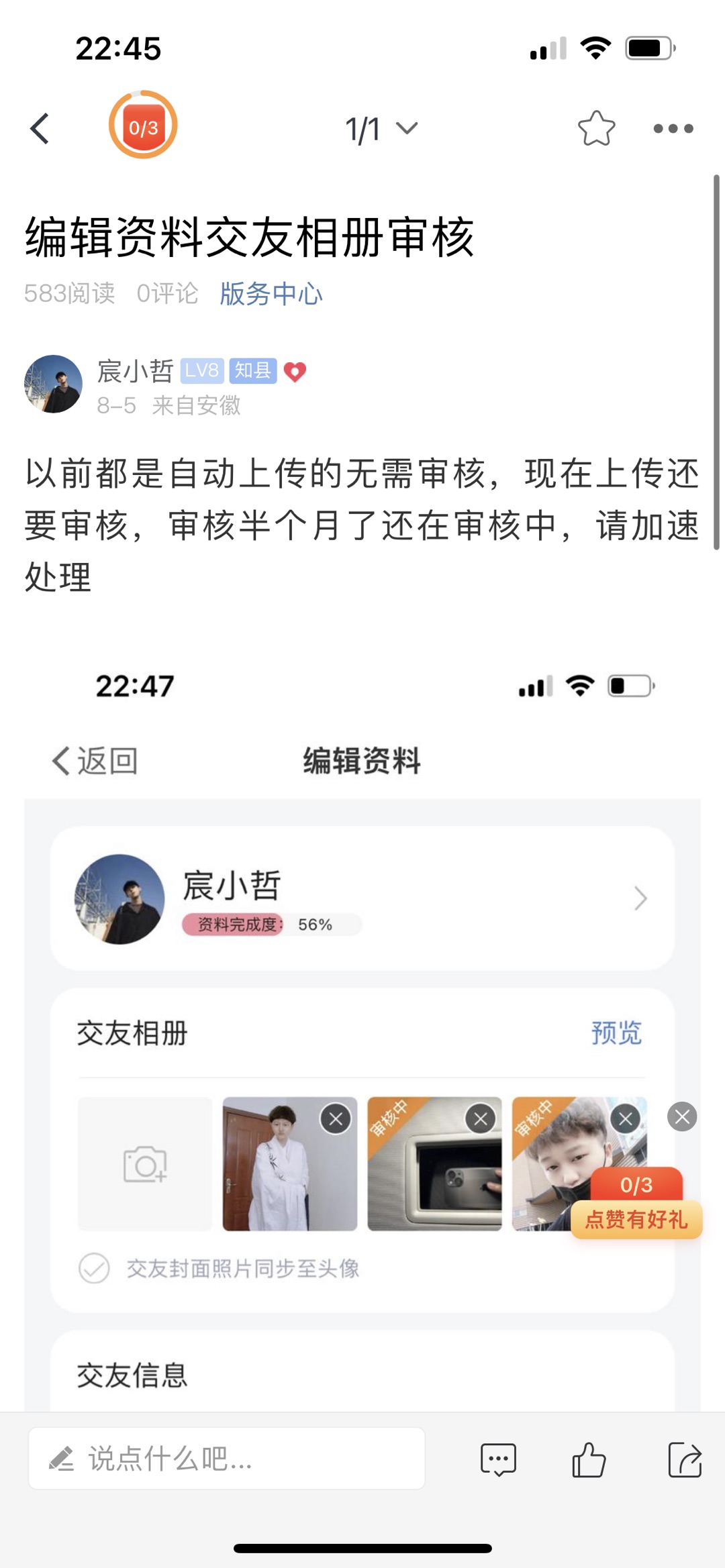This screenshot has height=1568, width=725.
Task: Favorite this post with the star
Action: [596, 128]
